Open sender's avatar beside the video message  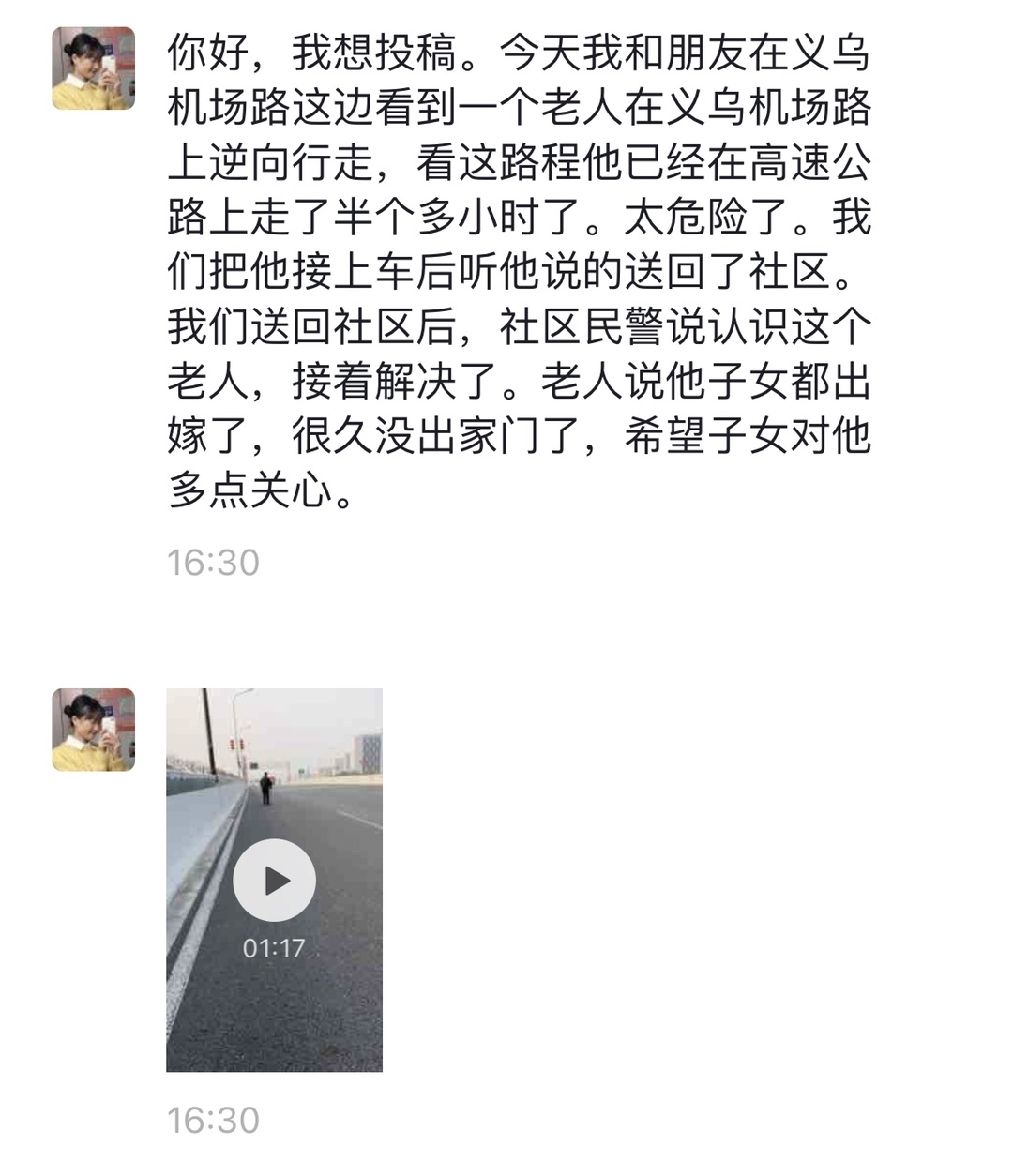[x=93, y=730]
